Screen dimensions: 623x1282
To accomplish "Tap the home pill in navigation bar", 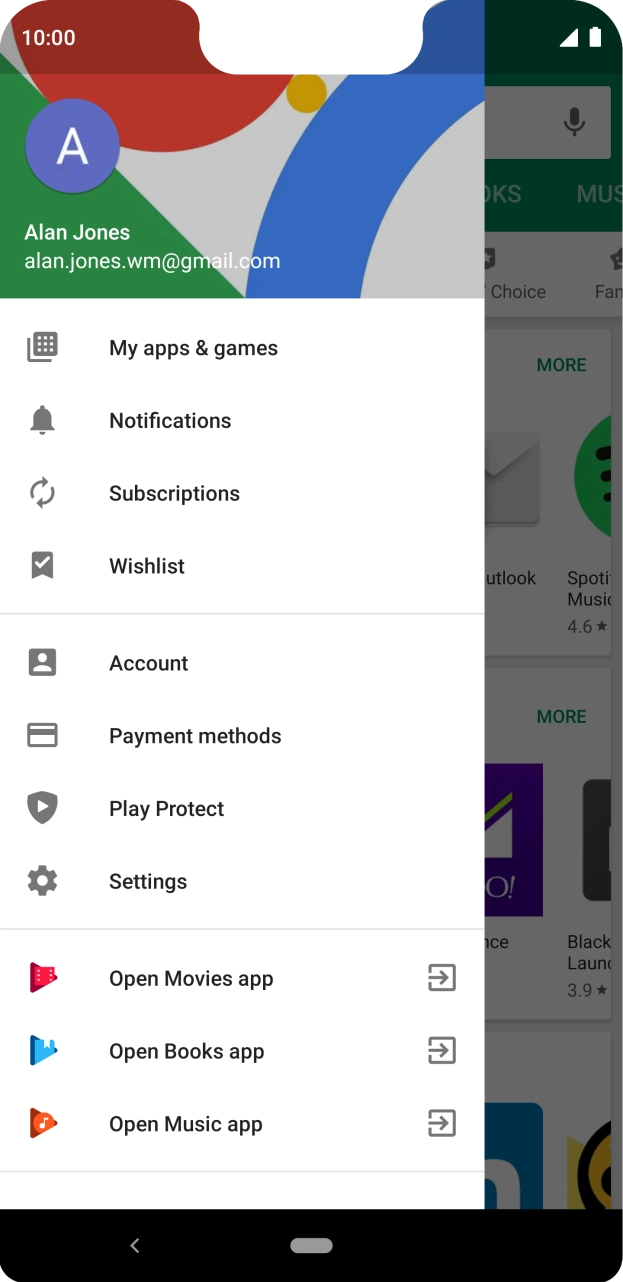I will tap(311, 1245).
